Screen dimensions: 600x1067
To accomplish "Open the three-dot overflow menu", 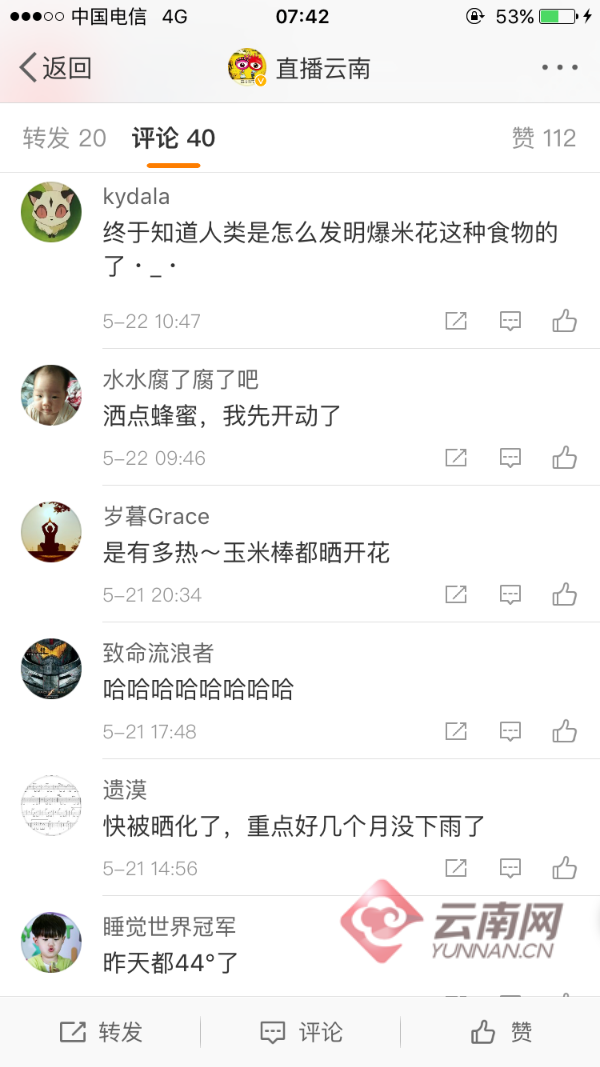I will click(x=559, y=68).
